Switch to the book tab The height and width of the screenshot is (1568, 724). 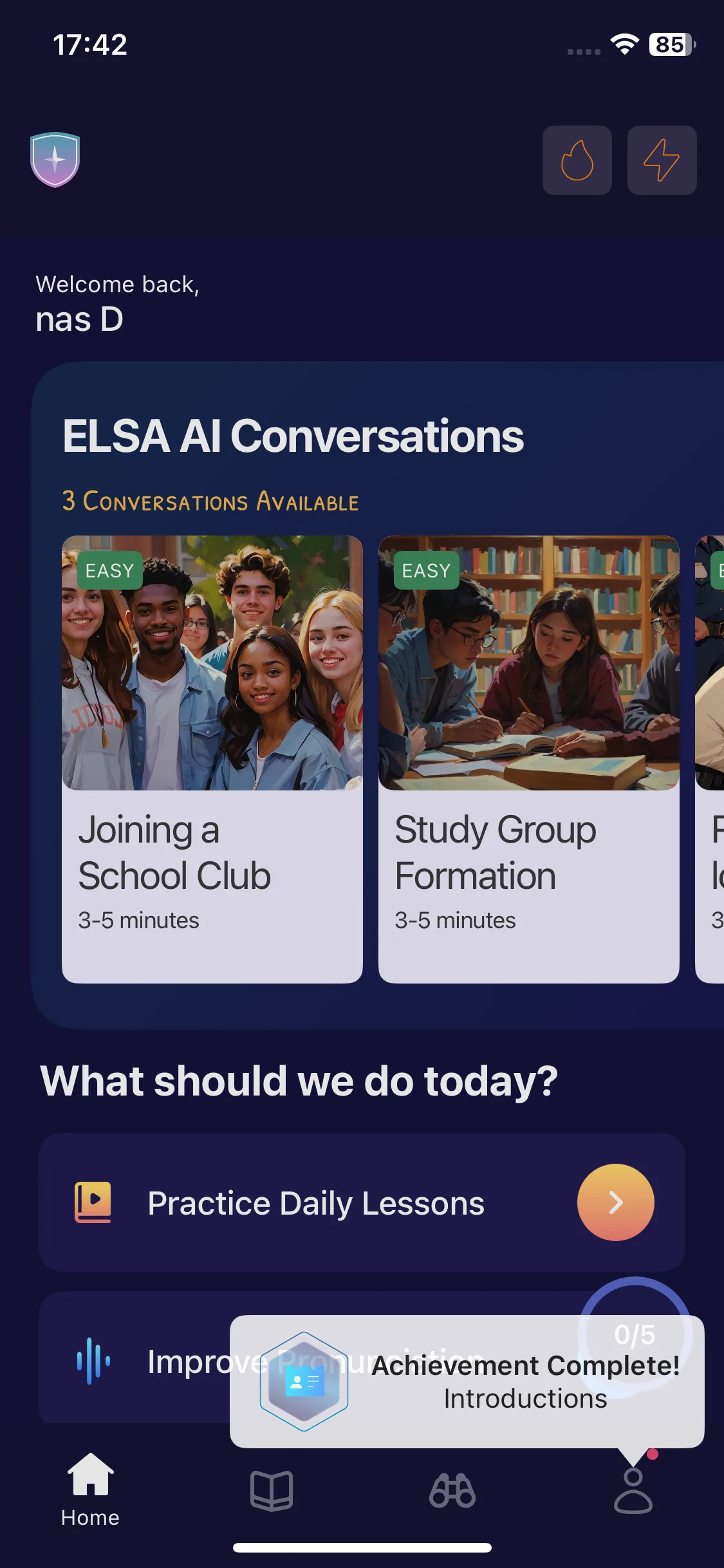[x=272, y=1491]
